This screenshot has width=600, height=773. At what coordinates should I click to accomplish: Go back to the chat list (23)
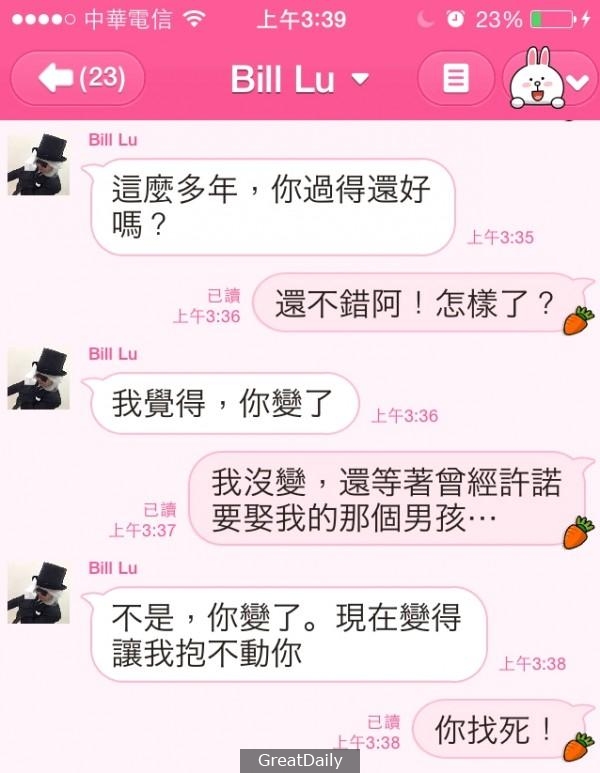(78, 79)
